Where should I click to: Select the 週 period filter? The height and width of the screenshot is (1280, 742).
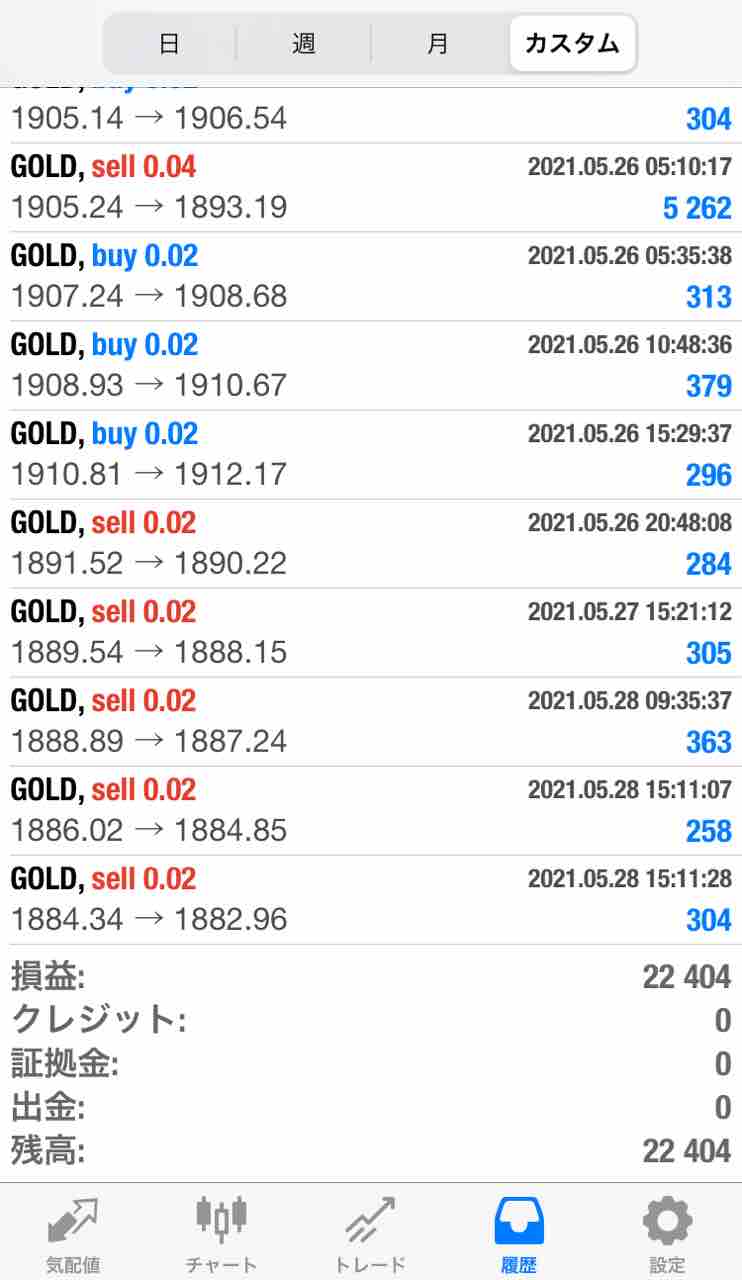click(304, 44)
